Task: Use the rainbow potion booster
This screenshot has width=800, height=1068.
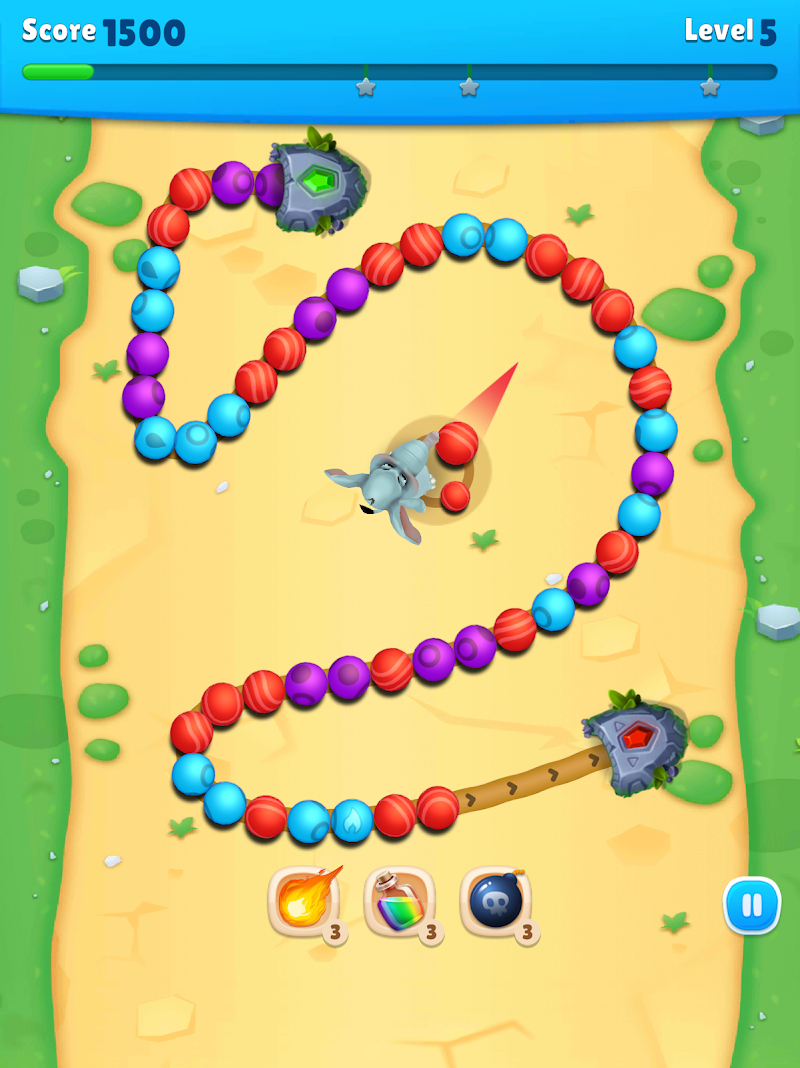Action: (400, 901)
